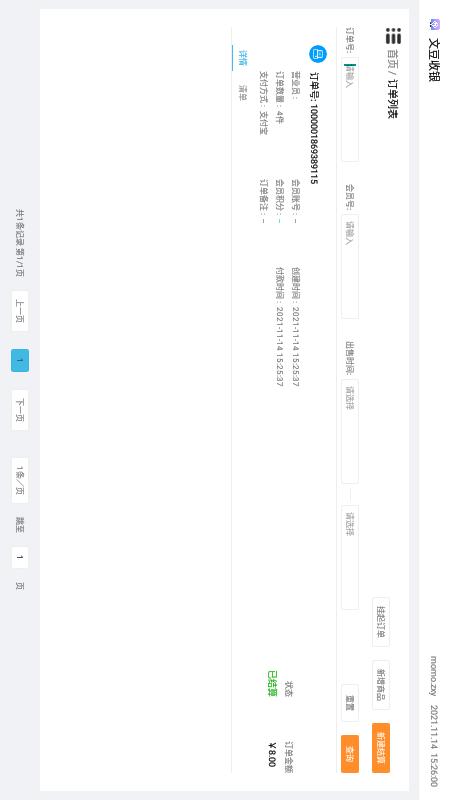450x800 pixels.
Task: Go to the previous page with 上一页
Action: [20, 311]
